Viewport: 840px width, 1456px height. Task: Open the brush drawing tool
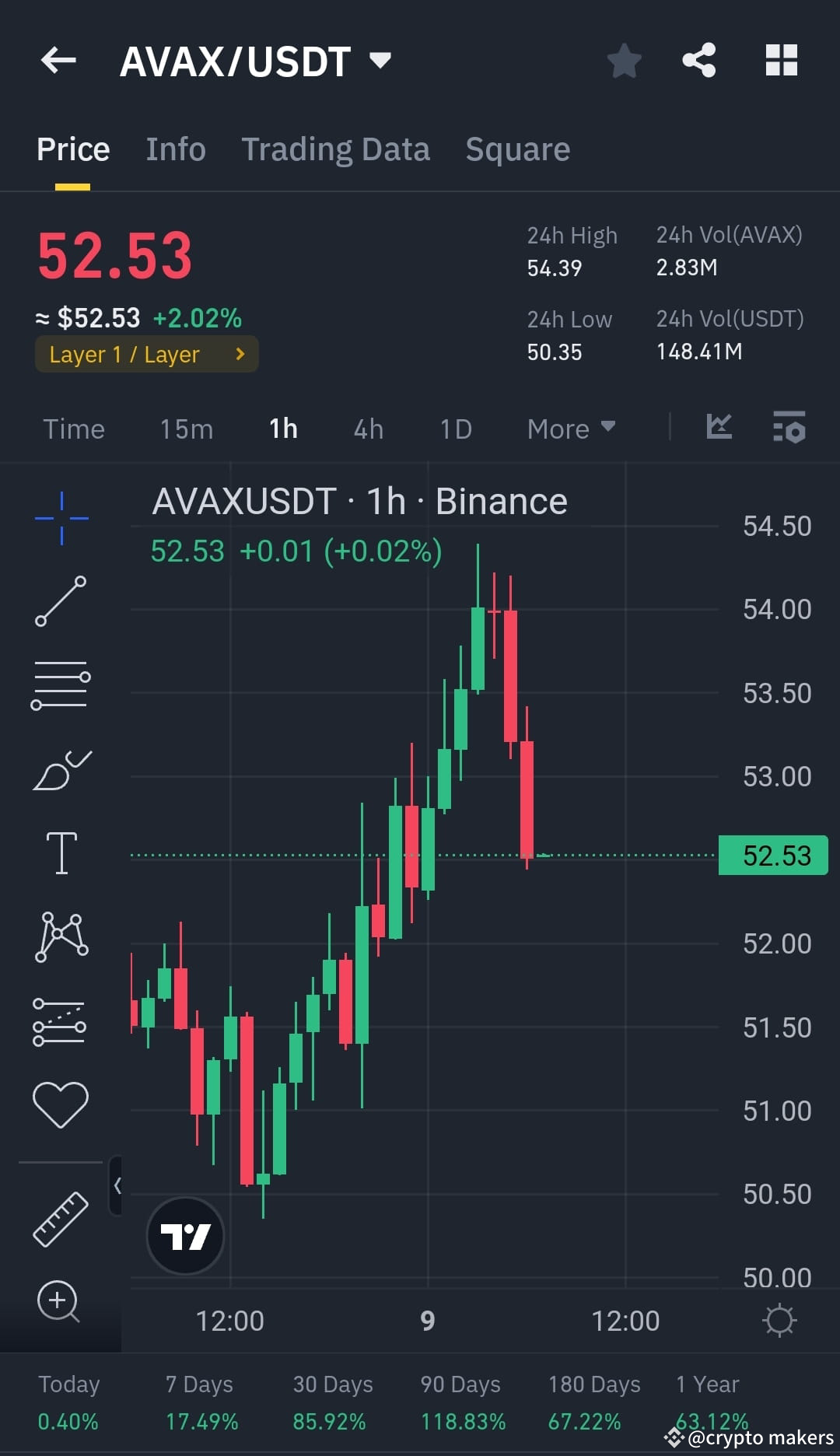[61, 770]
